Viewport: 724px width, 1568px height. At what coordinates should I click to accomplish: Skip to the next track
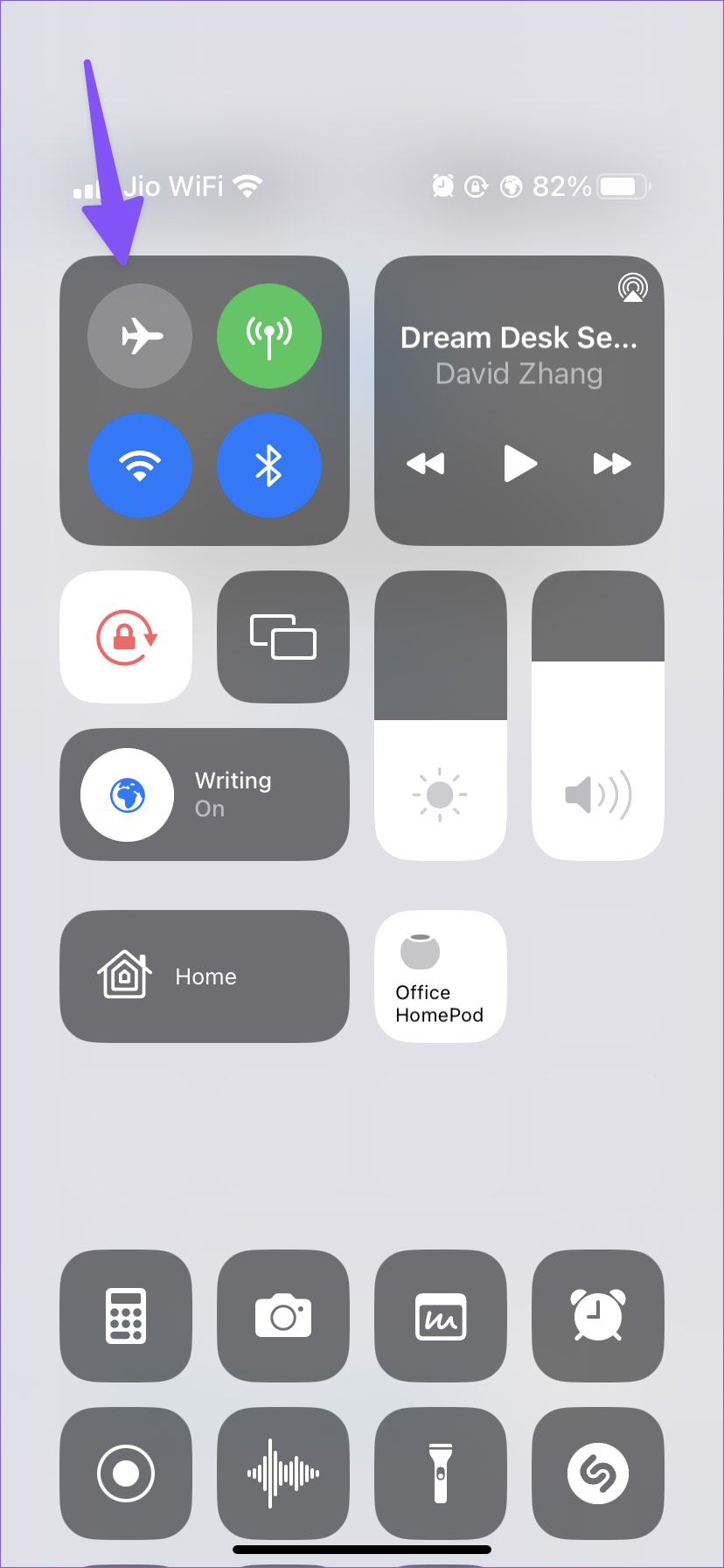pyautogui.click(x=611, y=463)
